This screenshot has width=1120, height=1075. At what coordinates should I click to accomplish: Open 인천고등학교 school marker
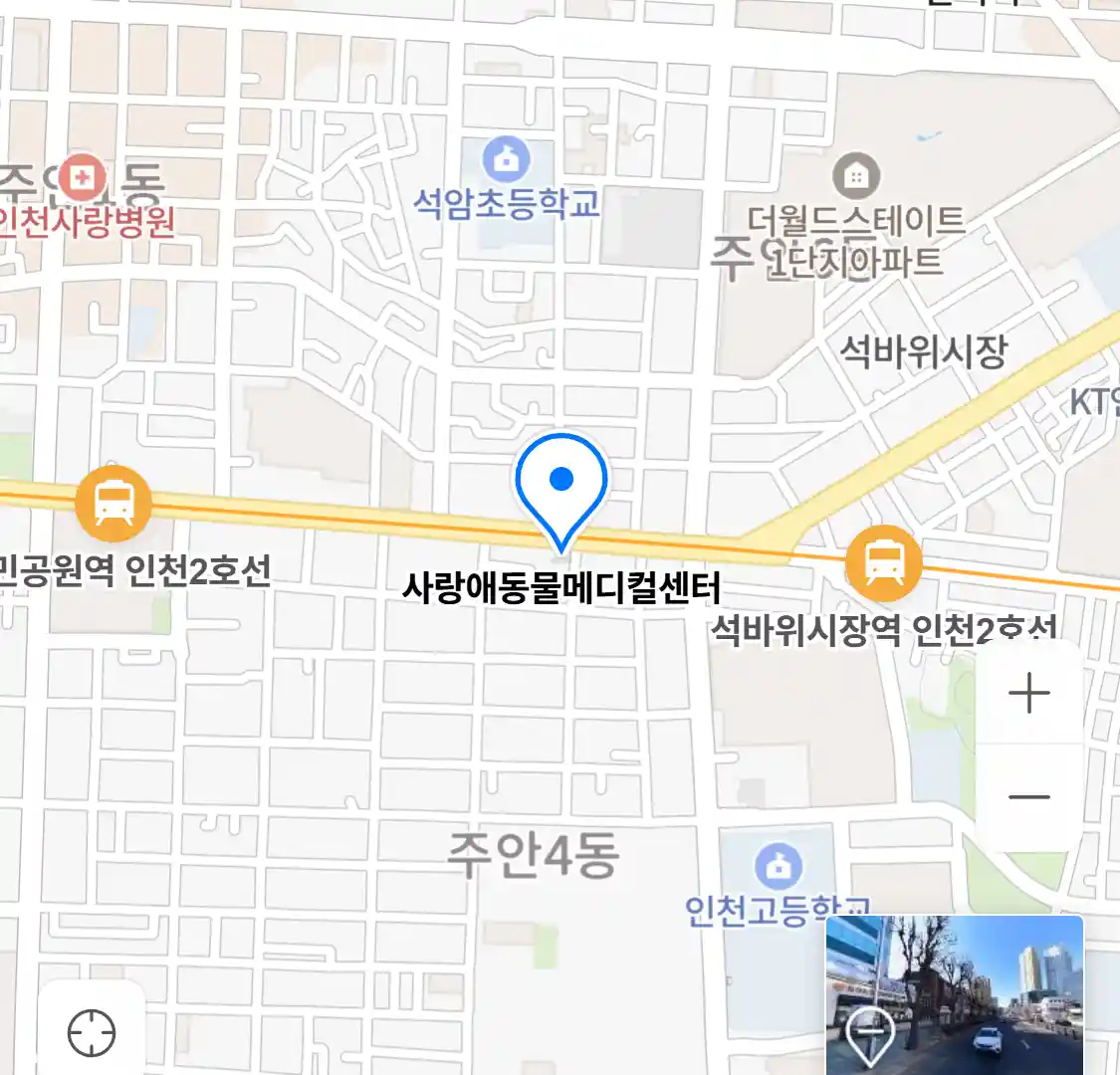tap(779, 867)
